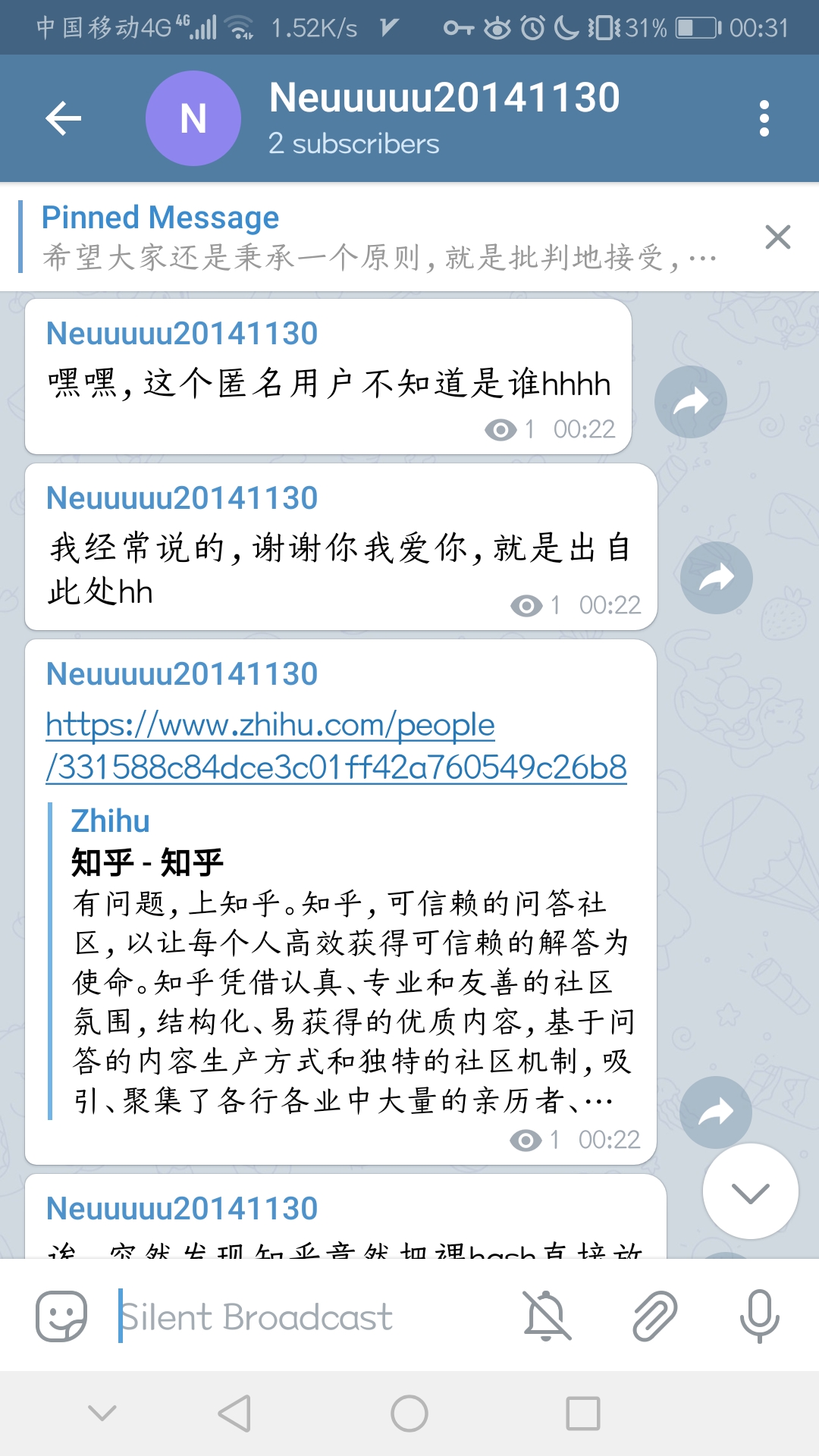This screenshot has height=1456, width=819.
Task: Go back from the channel
Action: [64, 118]
